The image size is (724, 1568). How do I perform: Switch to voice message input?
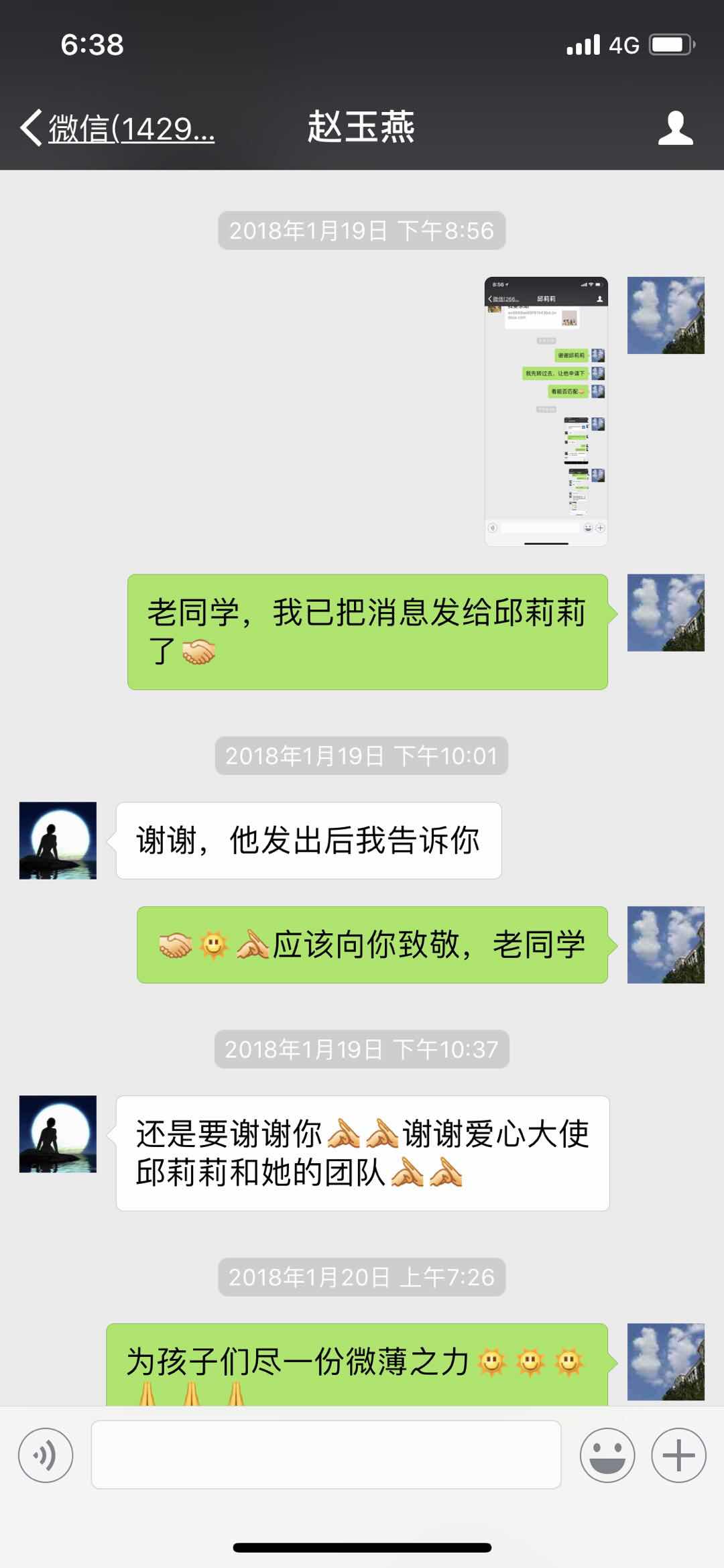[45, 1455]
